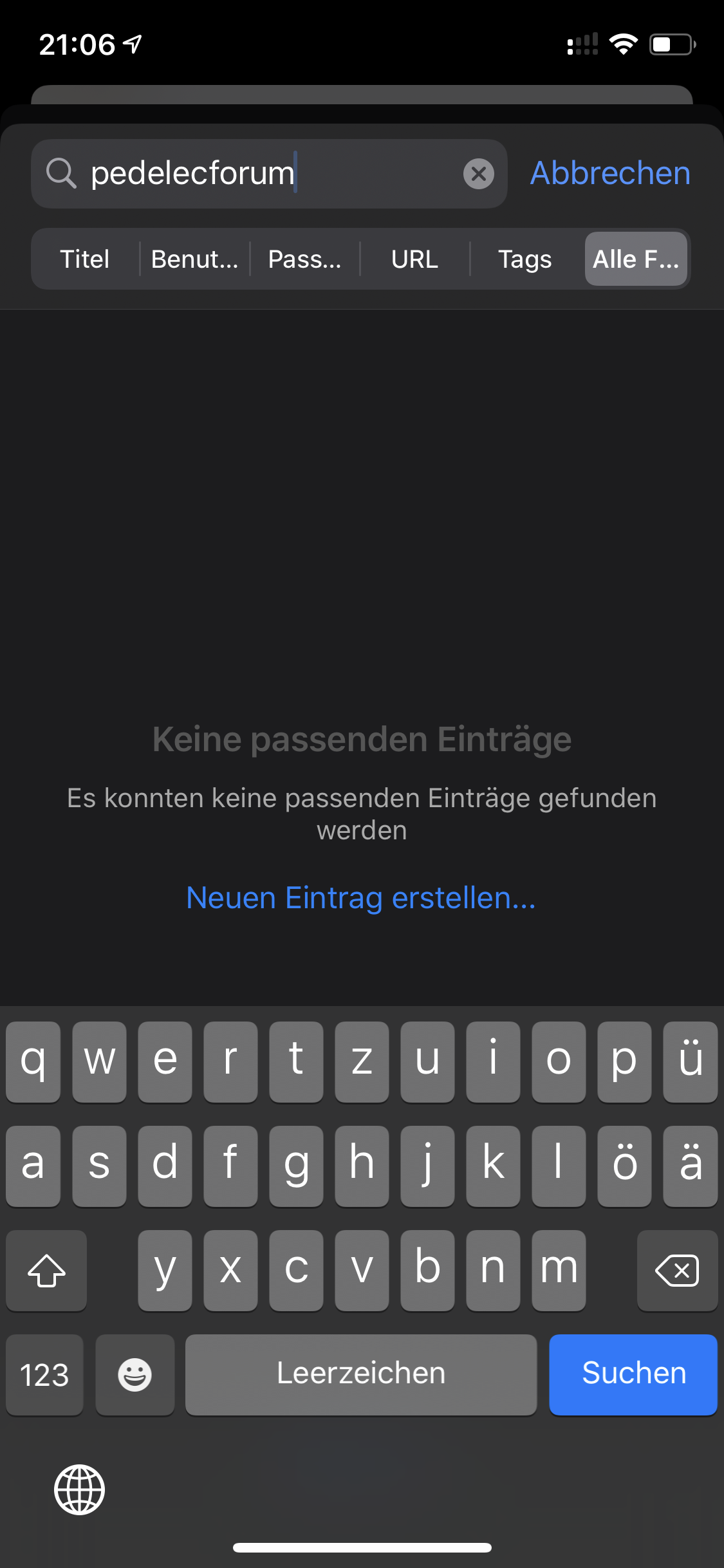The height and width of the screenshot is (1568, 724).
Task: Select the Titel search scope
Action: (x=85, y=259)
